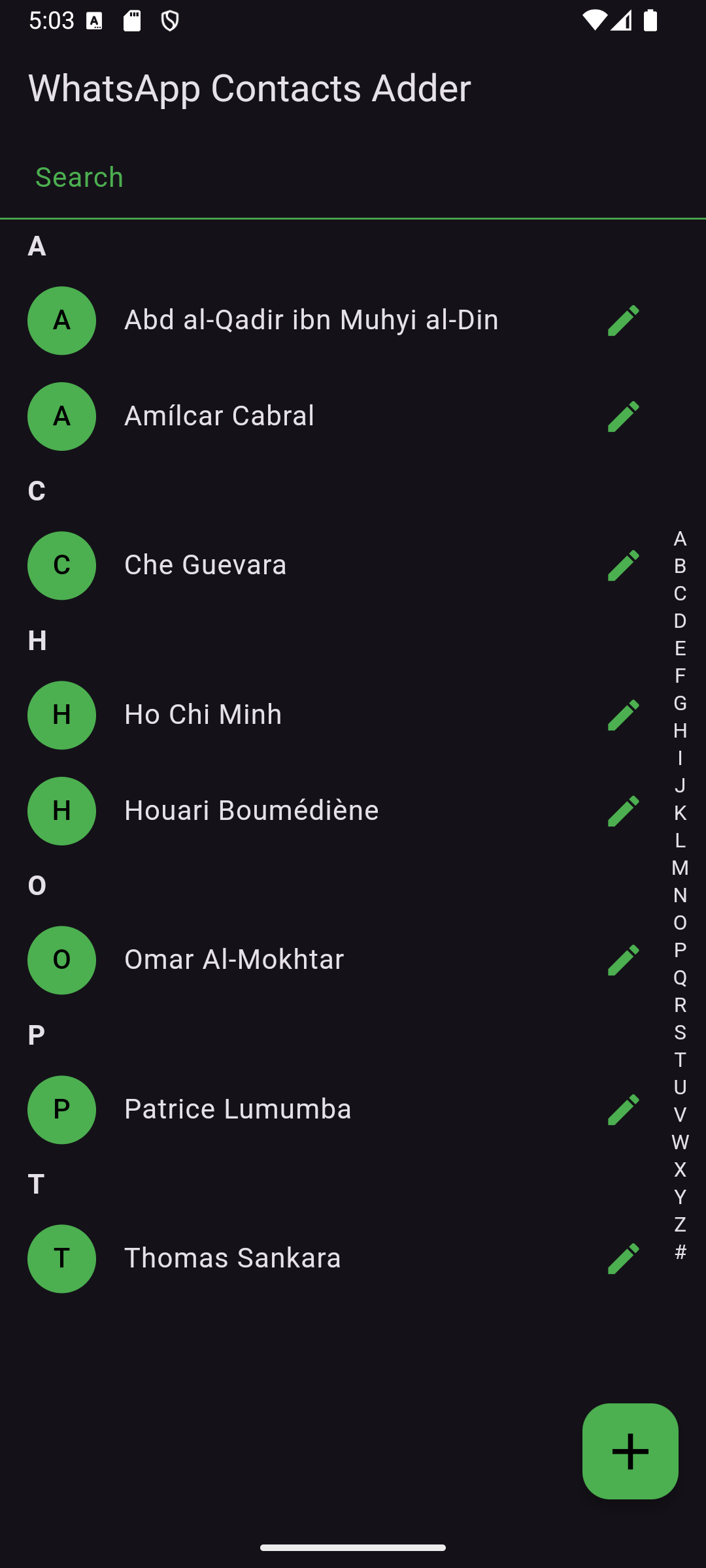Edit the Che Guevara contact
The image size is (706, 1568).
(x=623, y=565)
